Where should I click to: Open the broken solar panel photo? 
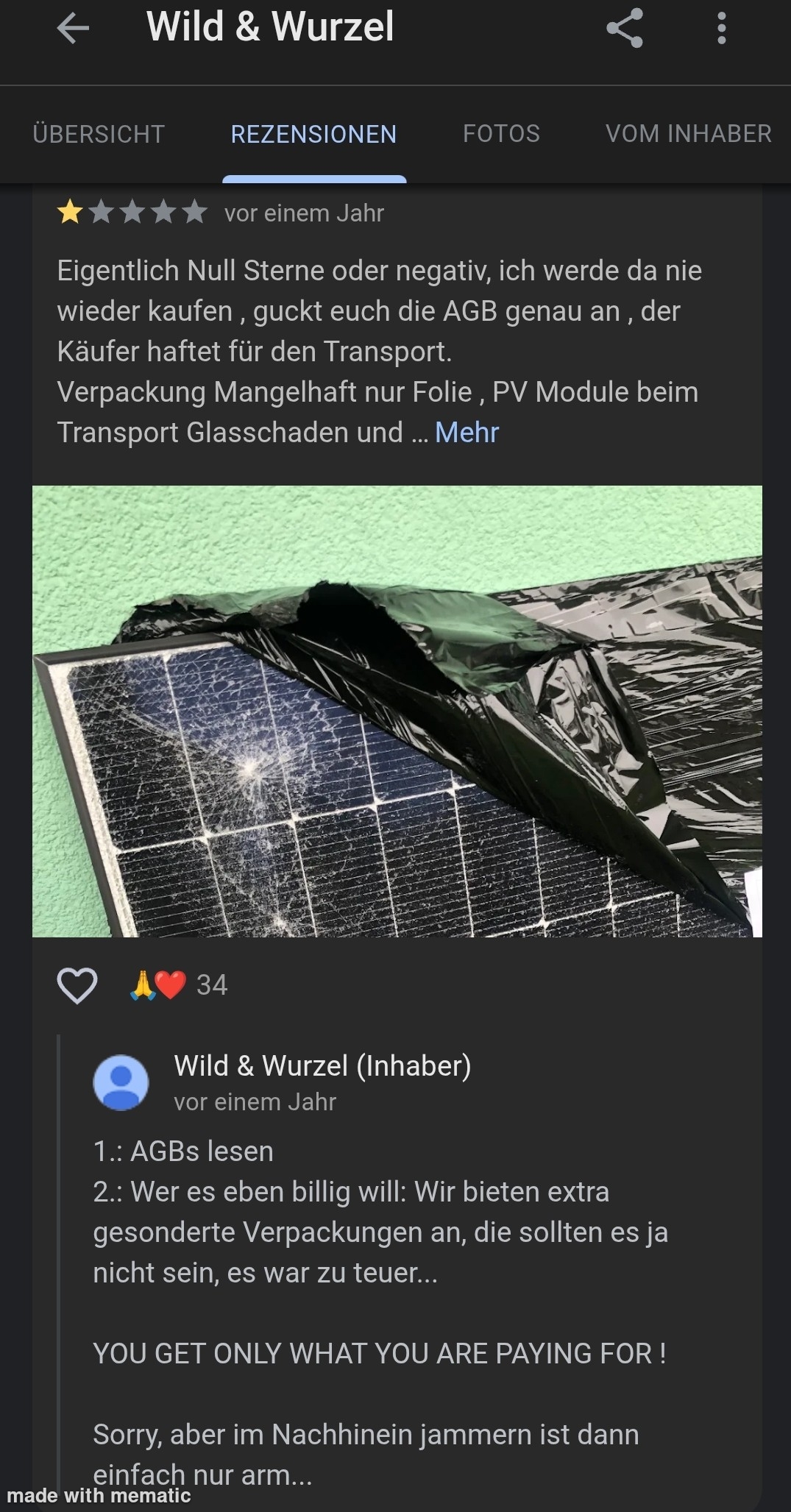(397, 711)
